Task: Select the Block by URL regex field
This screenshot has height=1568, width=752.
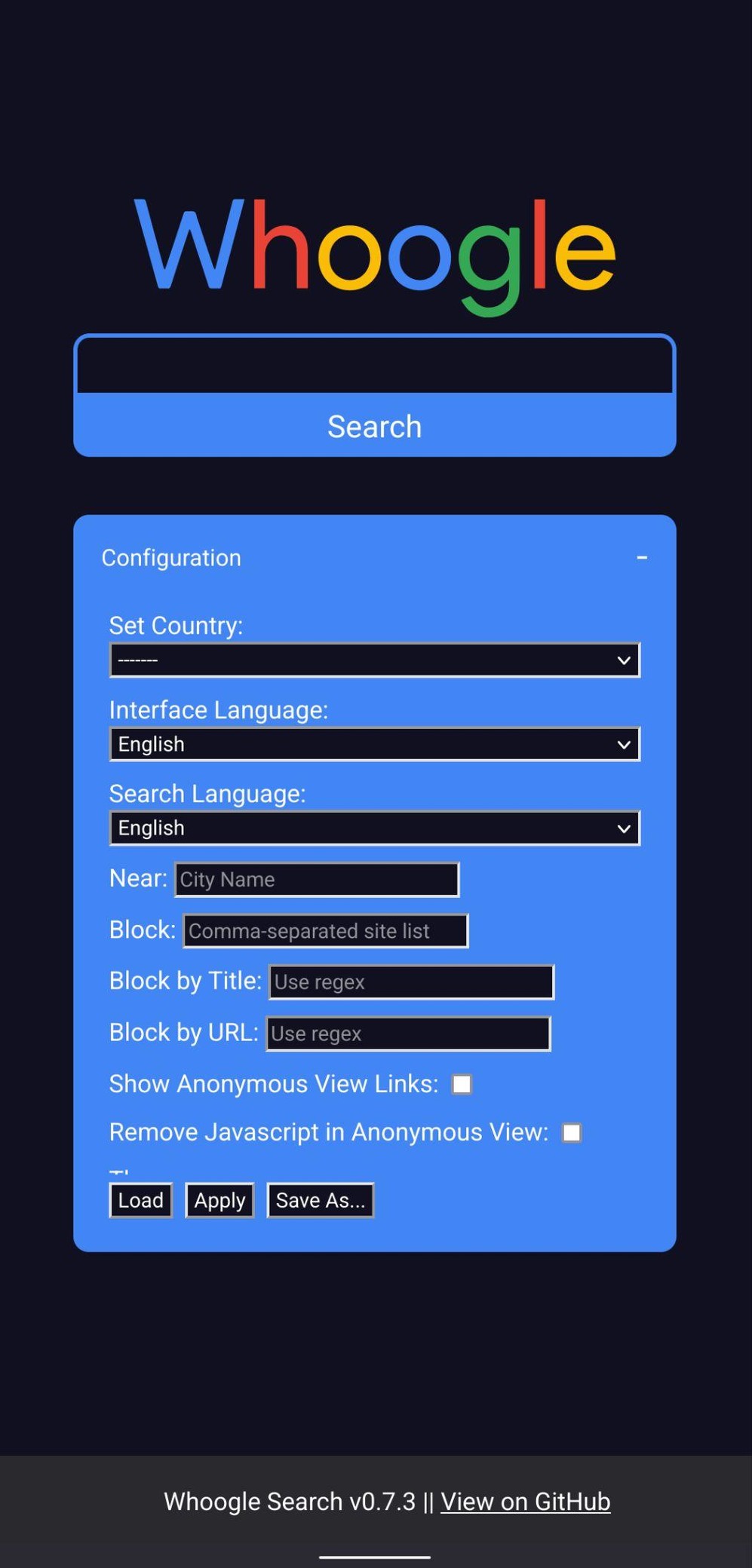Action: pyautogui.click(x=408, y=1034)
